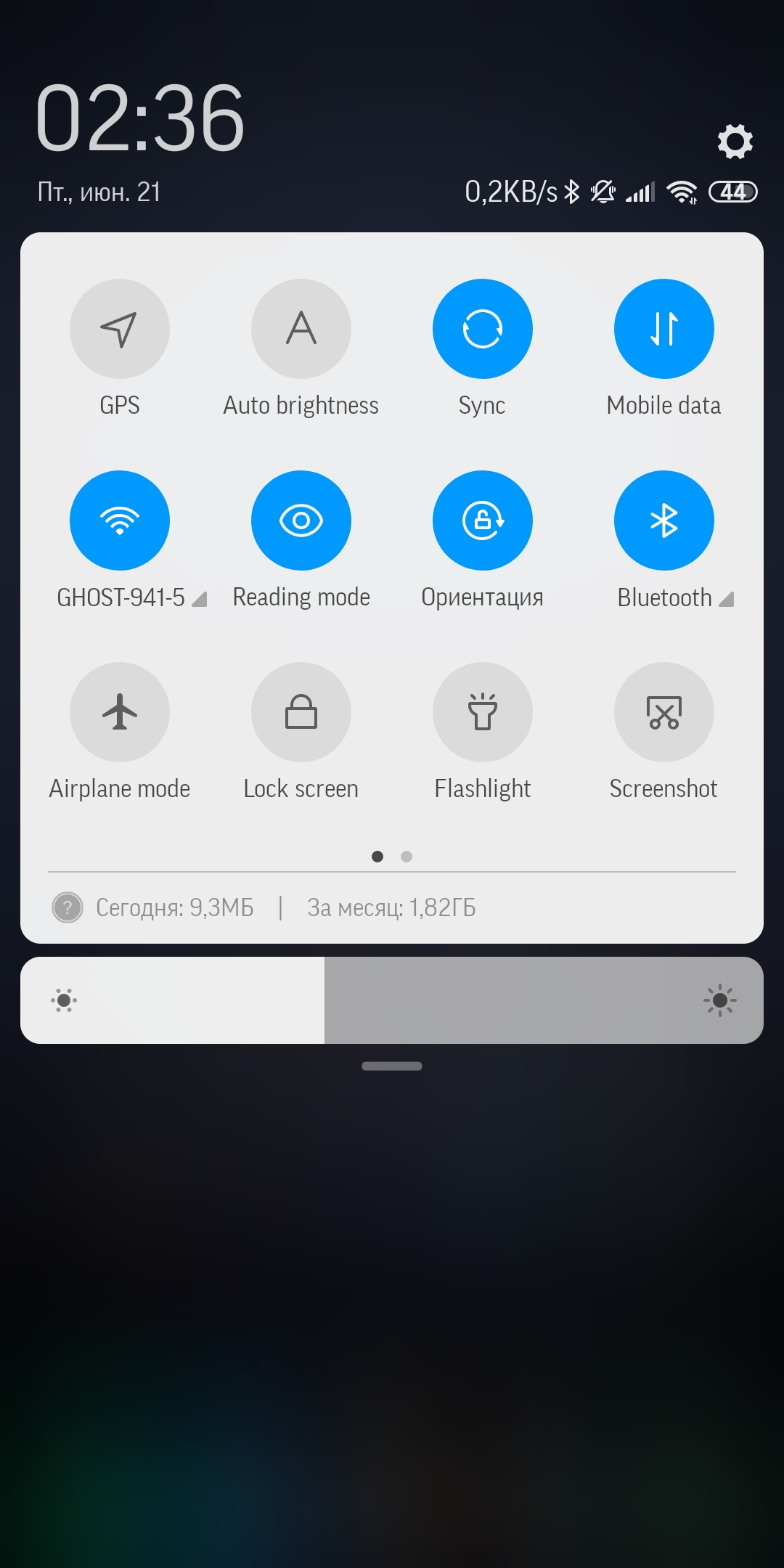
Task: Turn off Sync
Action: (483, 329)
